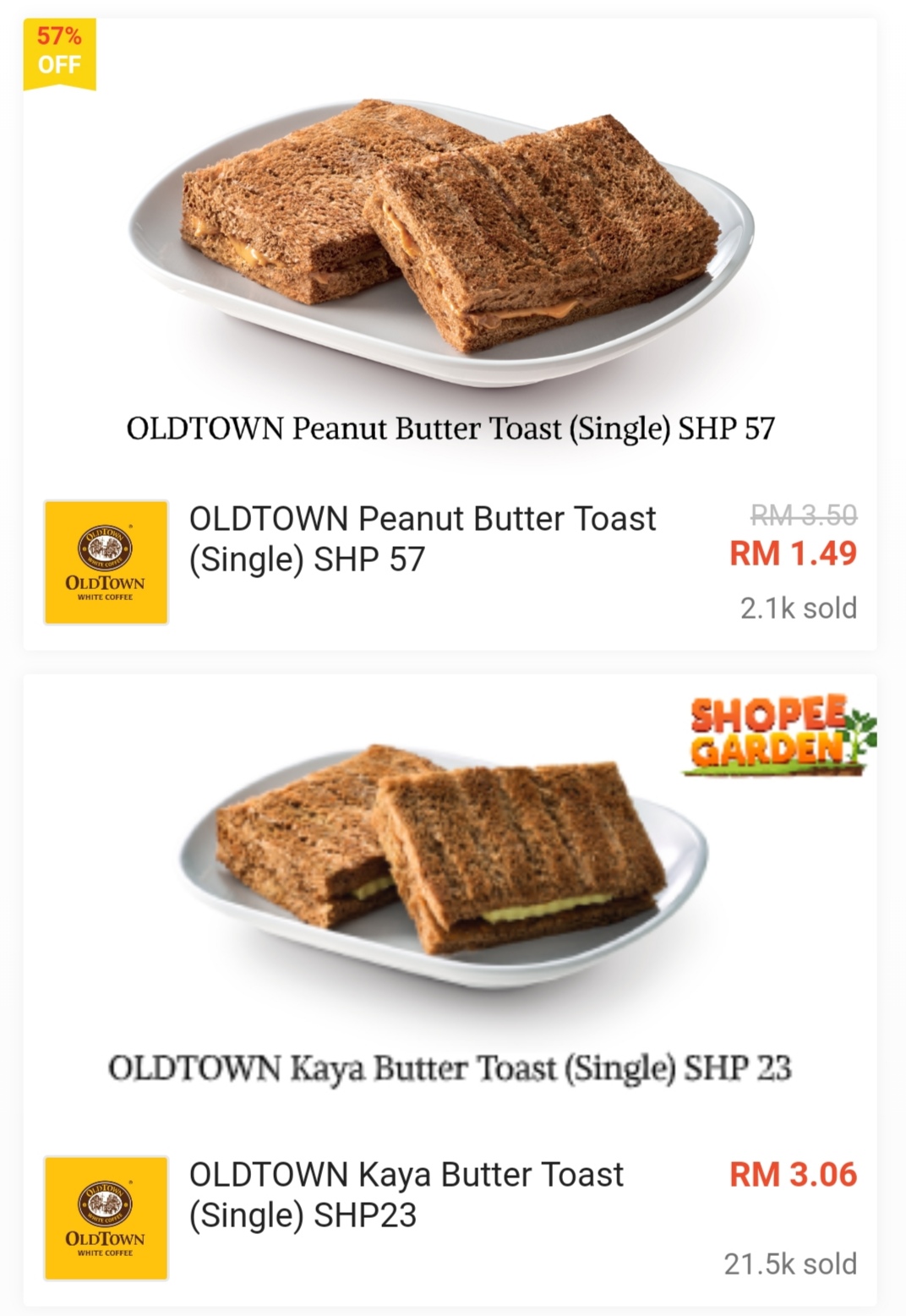
Task: Open the OLDTOWN Kaya Butter Toast product card
Action: tap(450, 989)
